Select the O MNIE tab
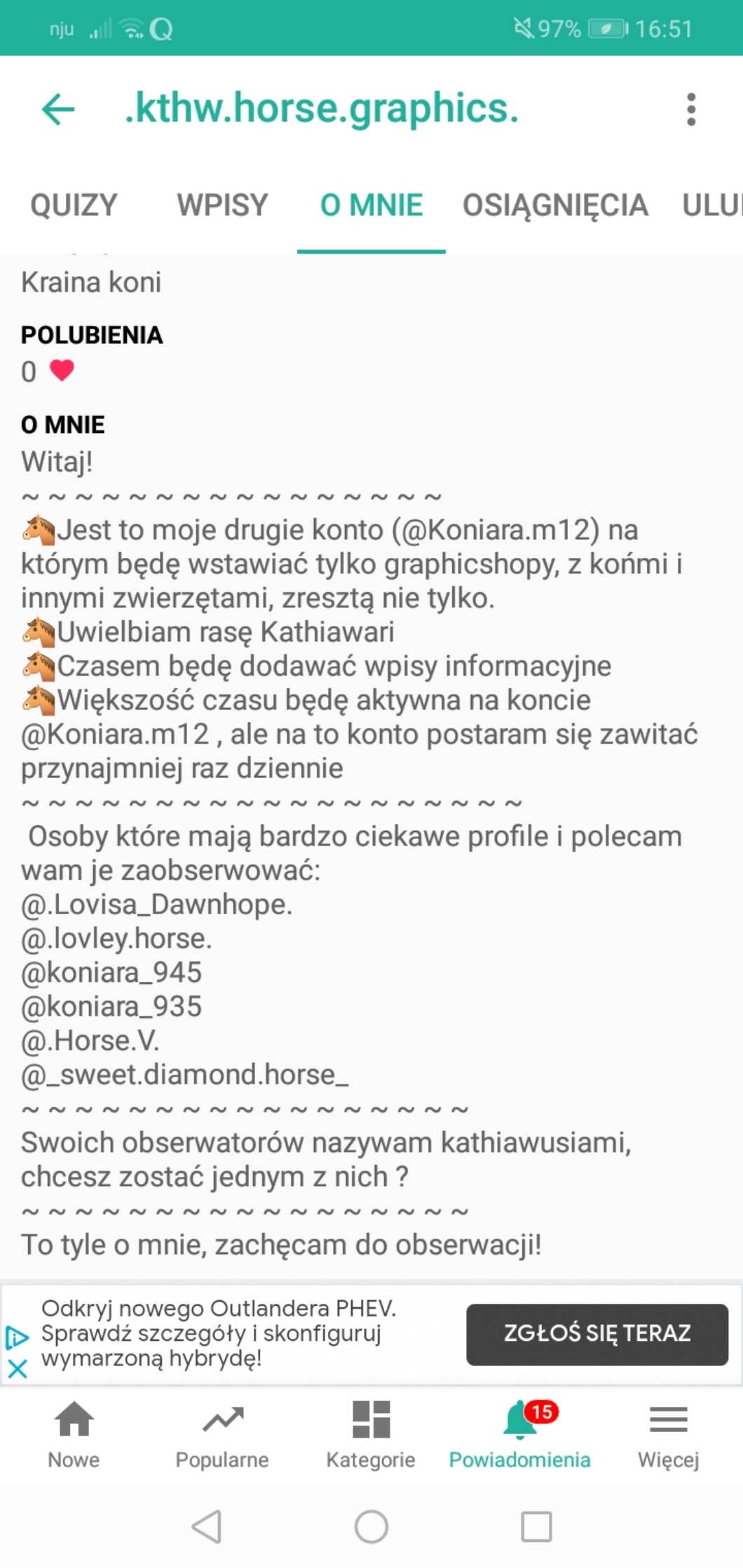743x1568 pixels. coord(371,205)
